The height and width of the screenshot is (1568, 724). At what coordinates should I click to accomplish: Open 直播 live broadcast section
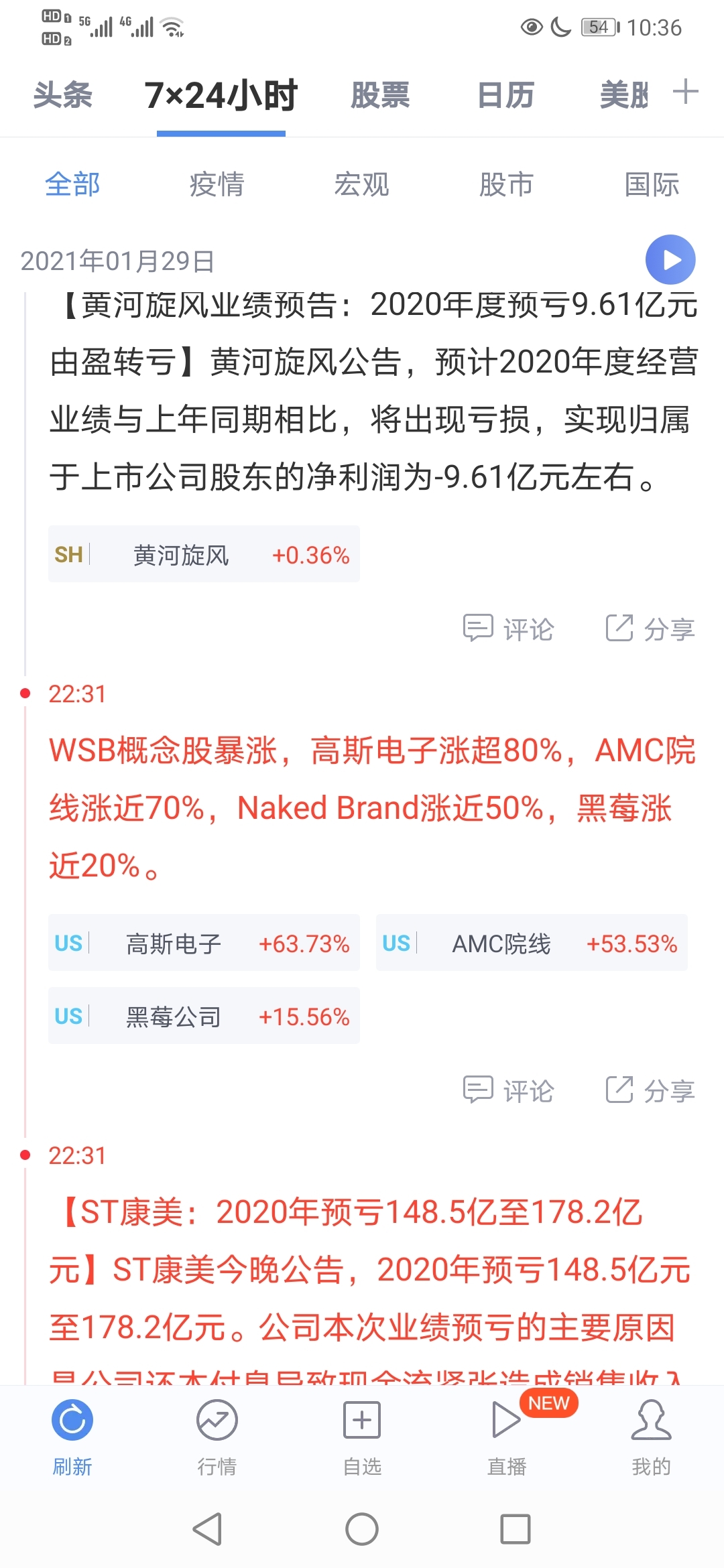coord(507,1419)
